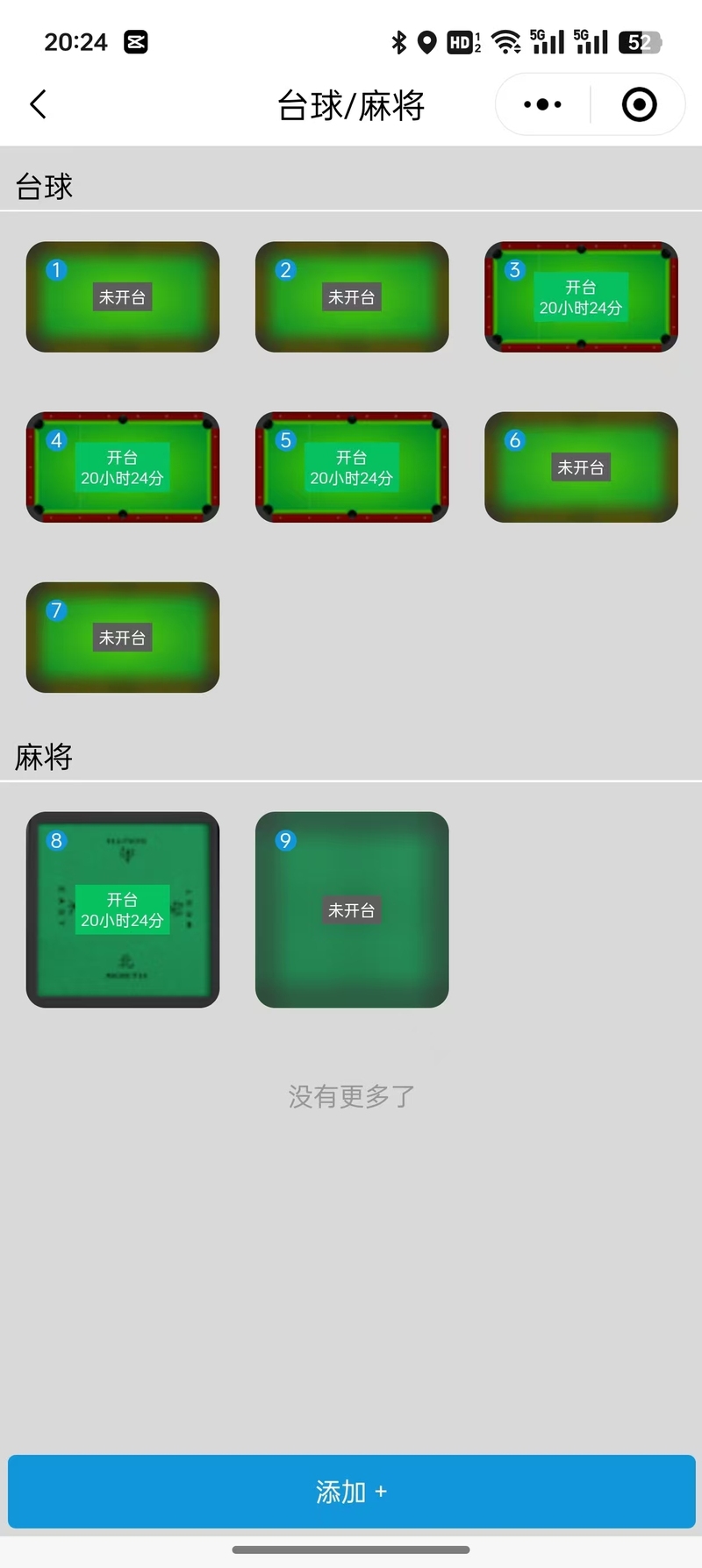View active billiard table 4

(x=123, y=467)
